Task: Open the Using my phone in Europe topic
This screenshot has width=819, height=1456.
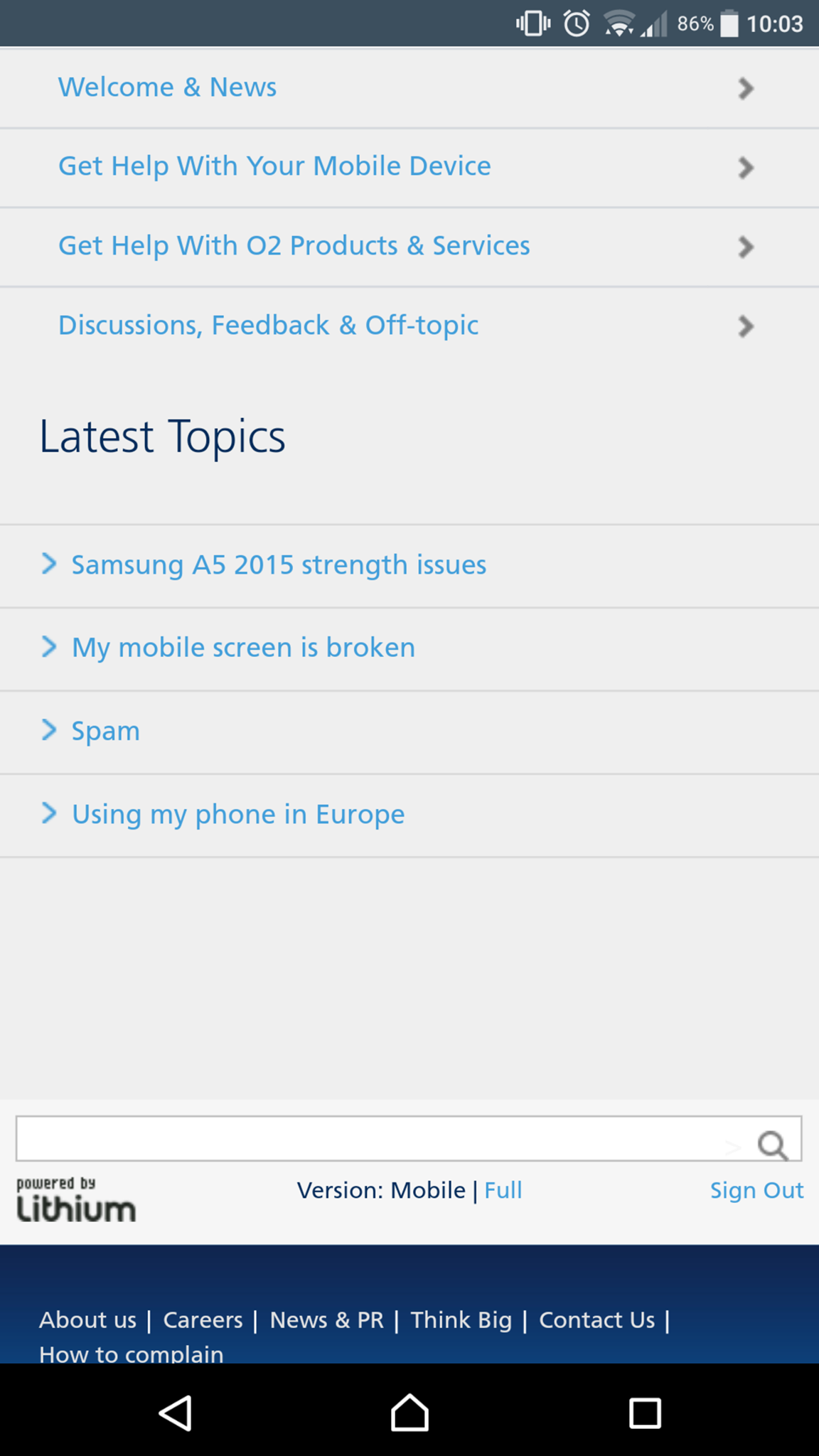Action: point(238,814)
